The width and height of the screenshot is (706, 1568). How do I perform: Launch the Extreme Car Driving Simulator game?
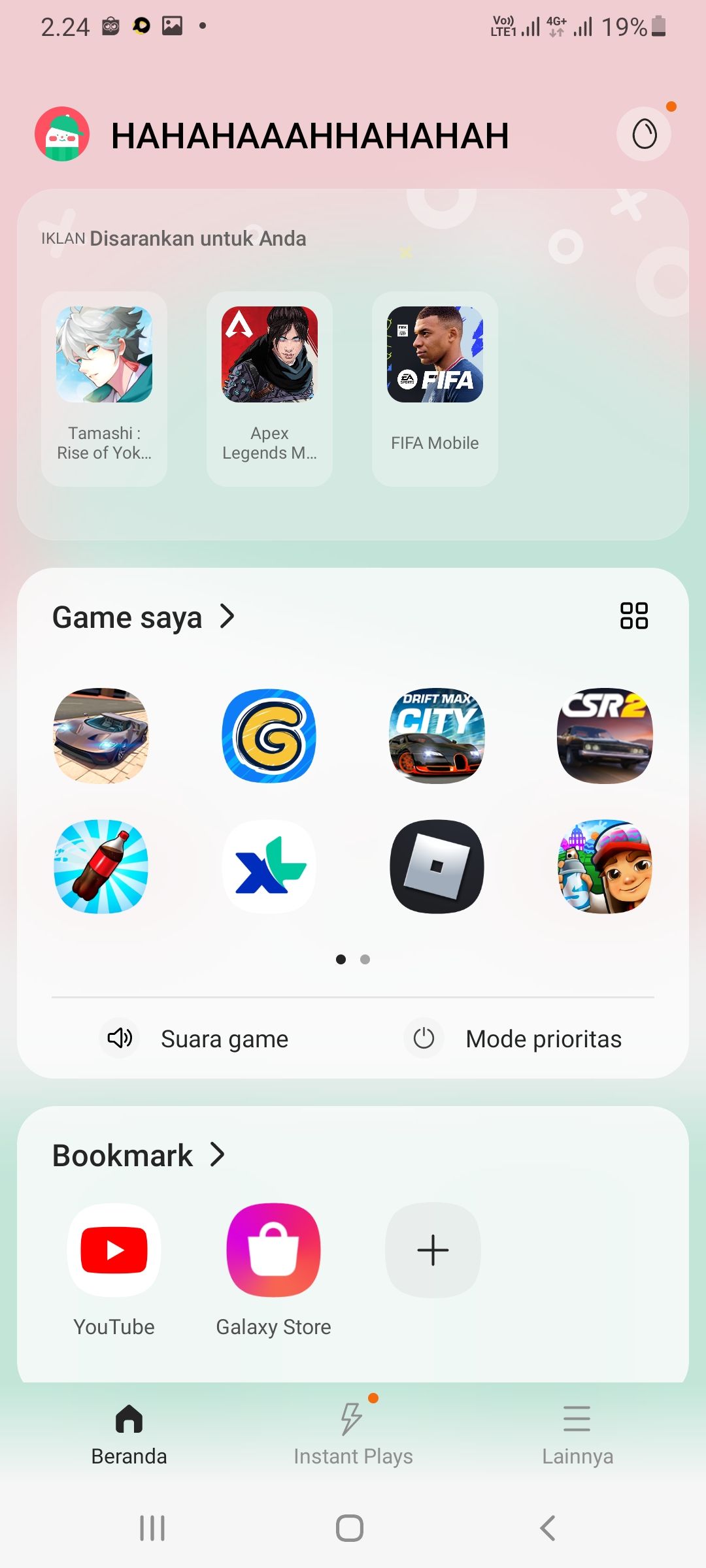[101, 735]
